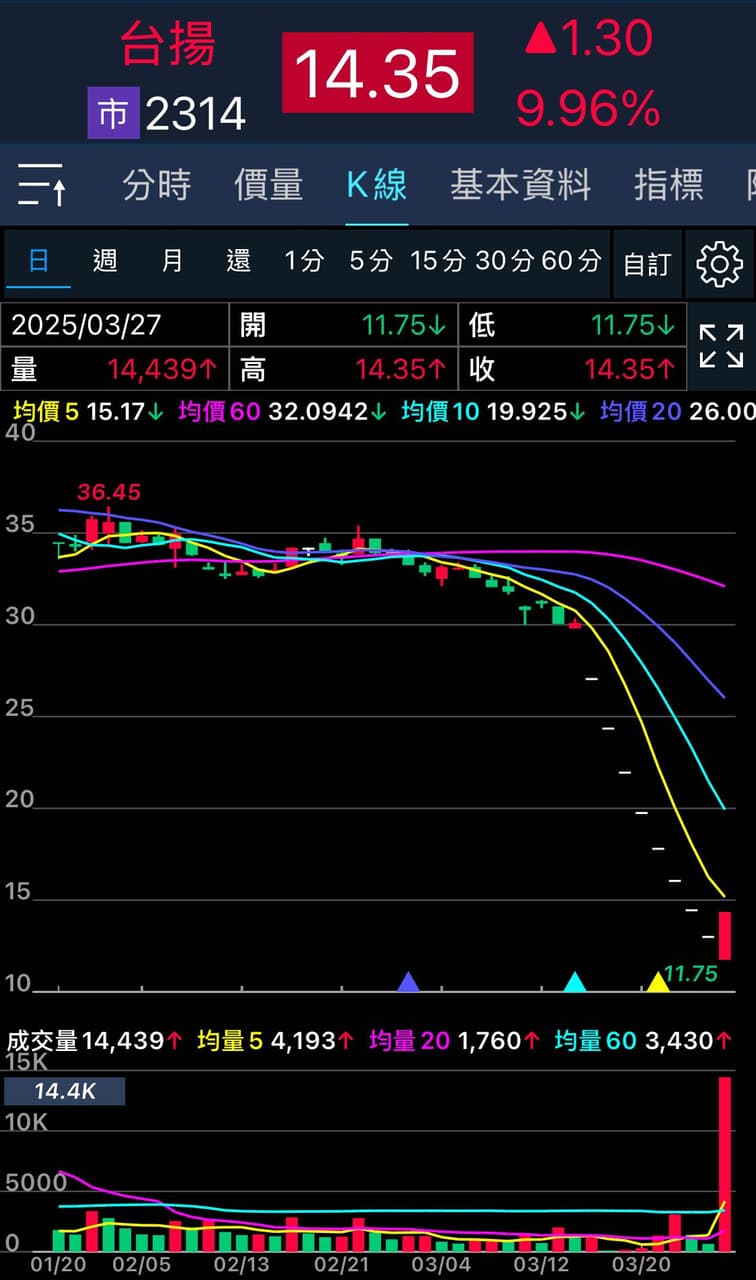The height and width of the screenshot is (1280, 756).
Task: Expand the chart to fullscreen
Action: [721, 346]
